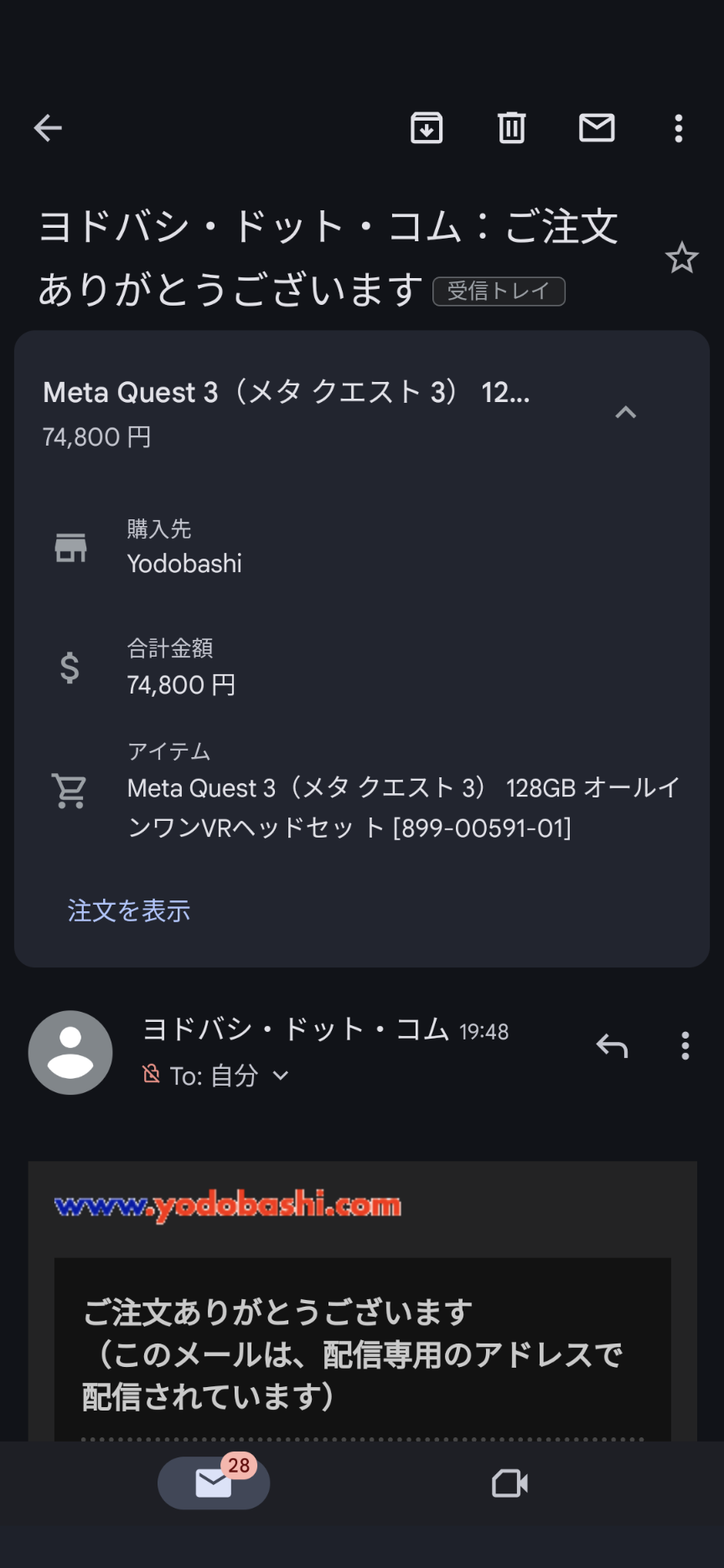This screenshot has height=1568, width=724.
Task: Delete this email with the trash icon
Action: tap(512, 128)
